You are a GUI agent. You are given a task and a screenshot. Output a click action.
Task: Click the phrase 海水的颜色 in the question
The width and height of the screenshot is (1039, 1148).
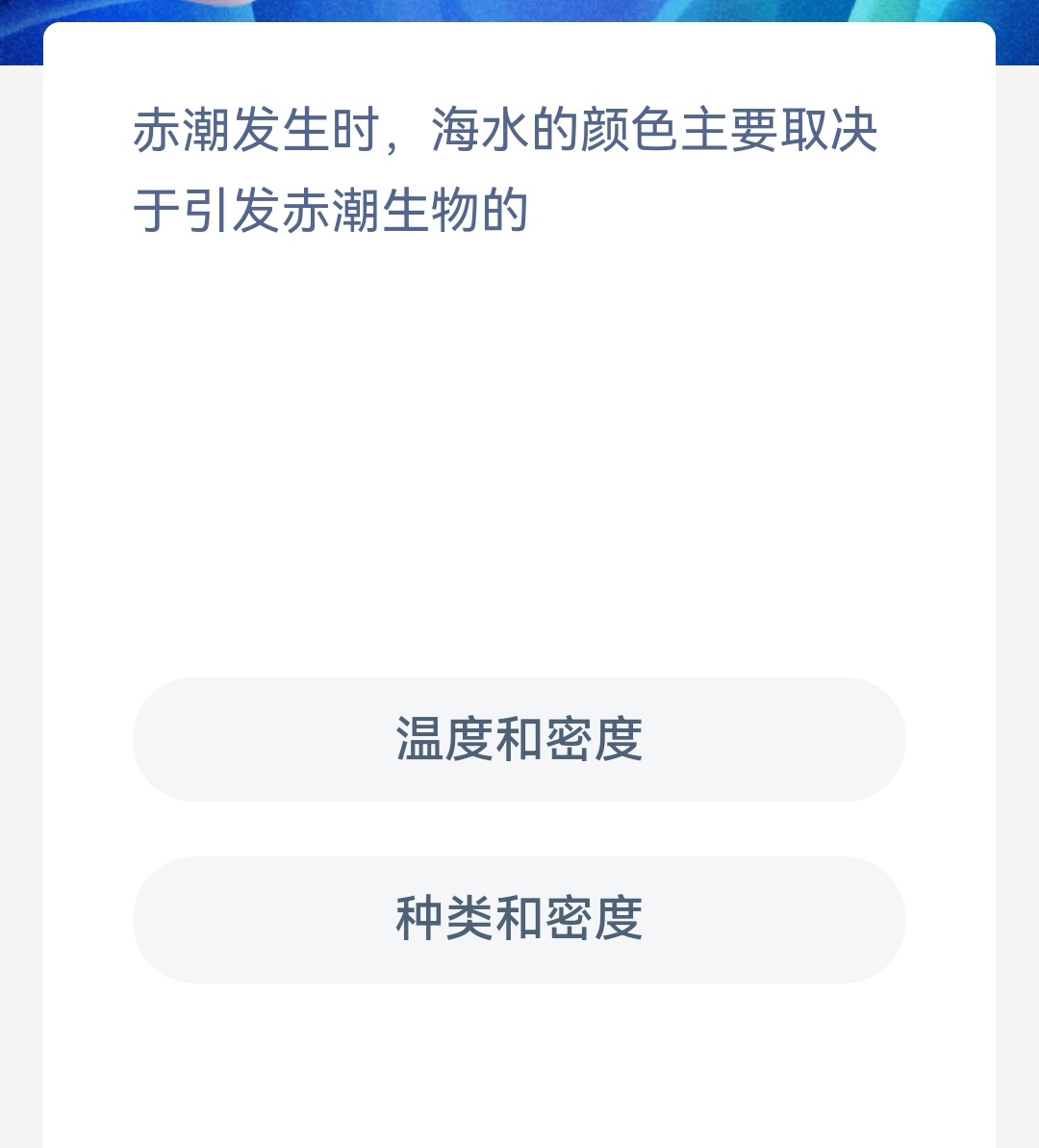pos(558,135)
